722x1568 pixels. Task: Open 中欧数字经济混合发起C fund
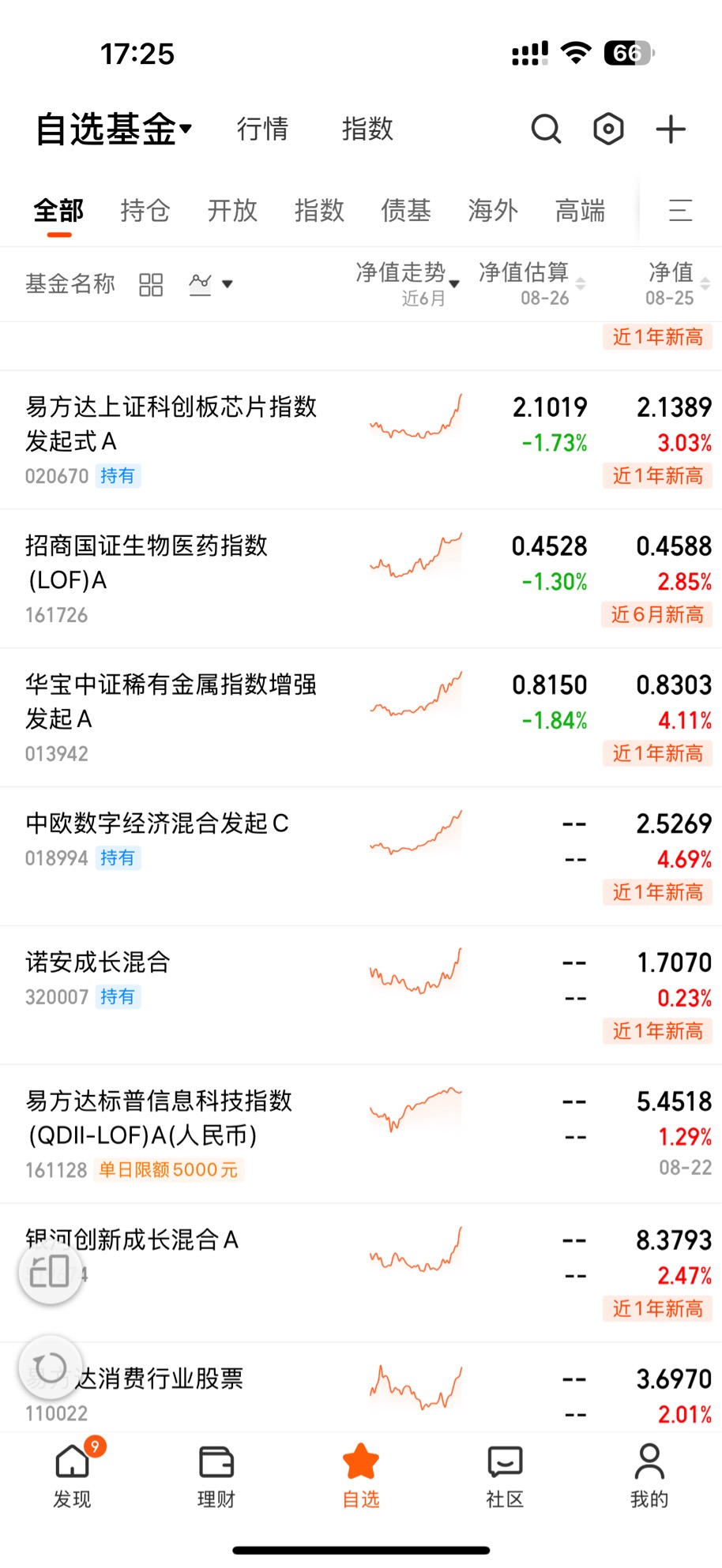tap(361, 857)
